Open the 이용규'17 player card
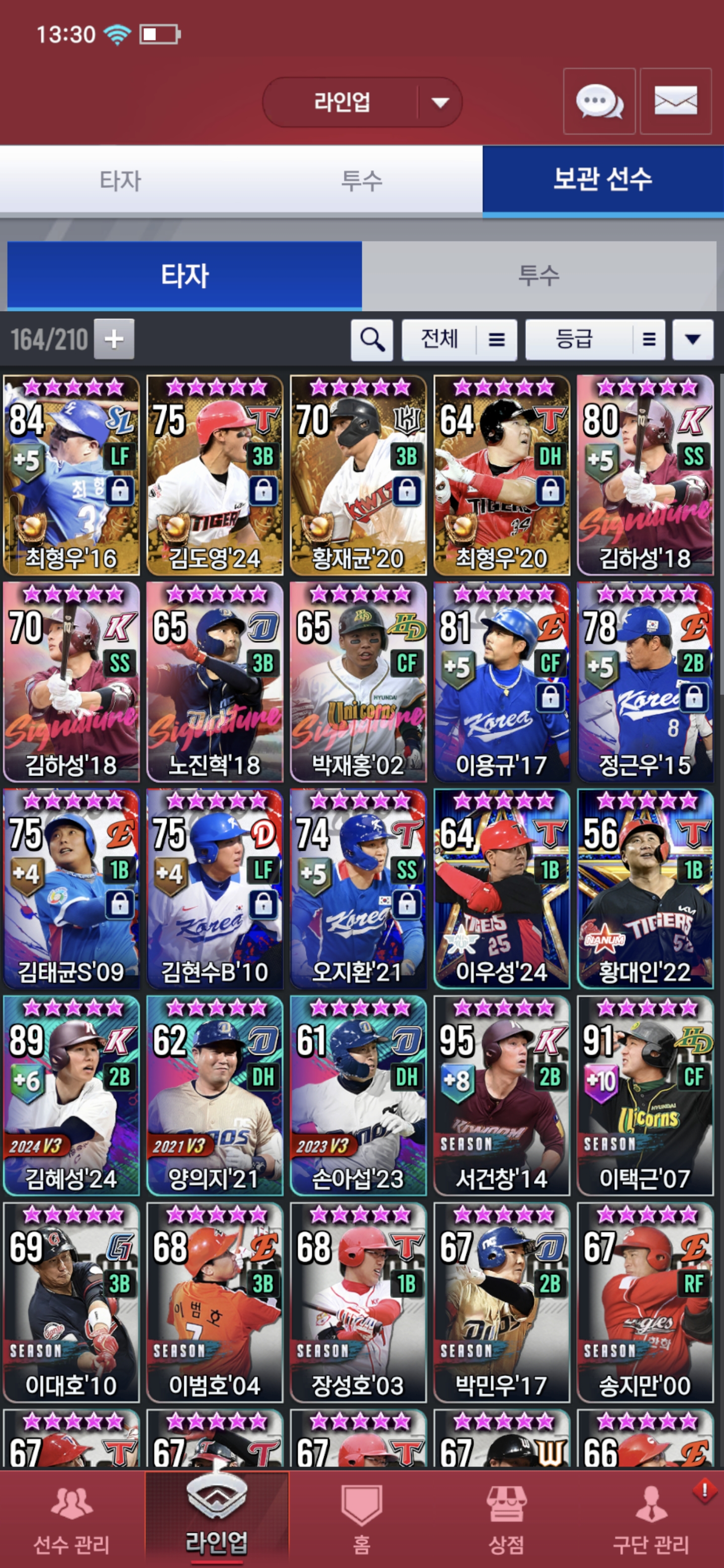 point(501,682)
